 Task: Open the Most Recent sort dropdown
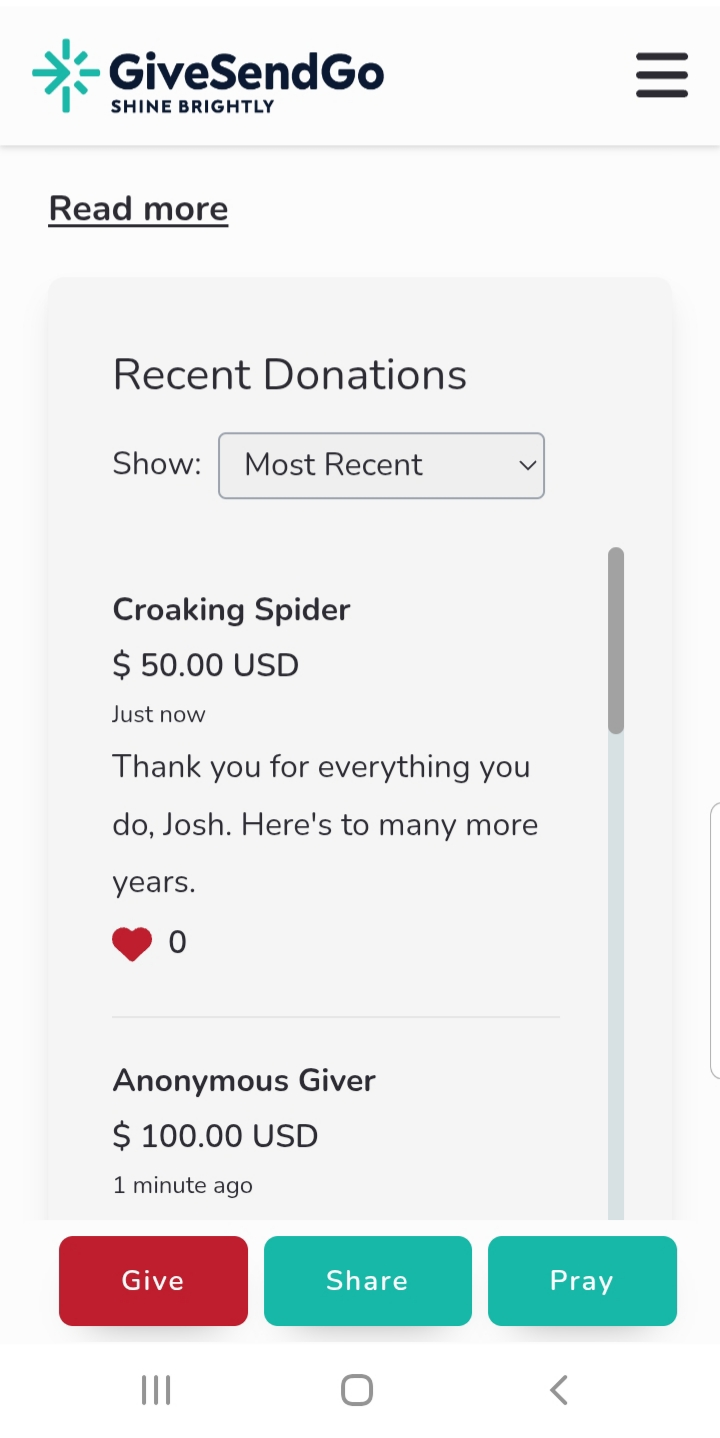(381, 465)
